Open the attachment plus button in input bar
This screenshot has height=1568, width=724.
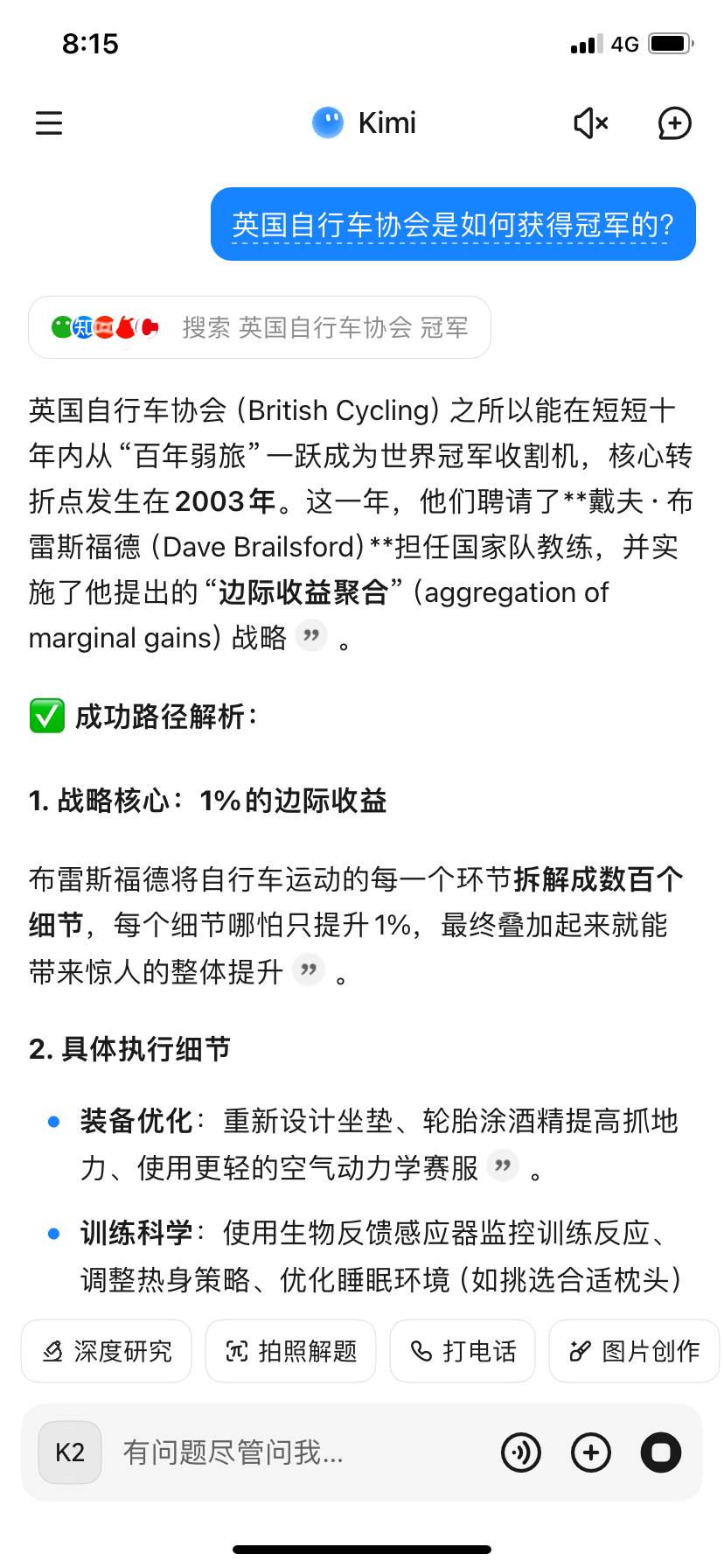point(591,1452)
